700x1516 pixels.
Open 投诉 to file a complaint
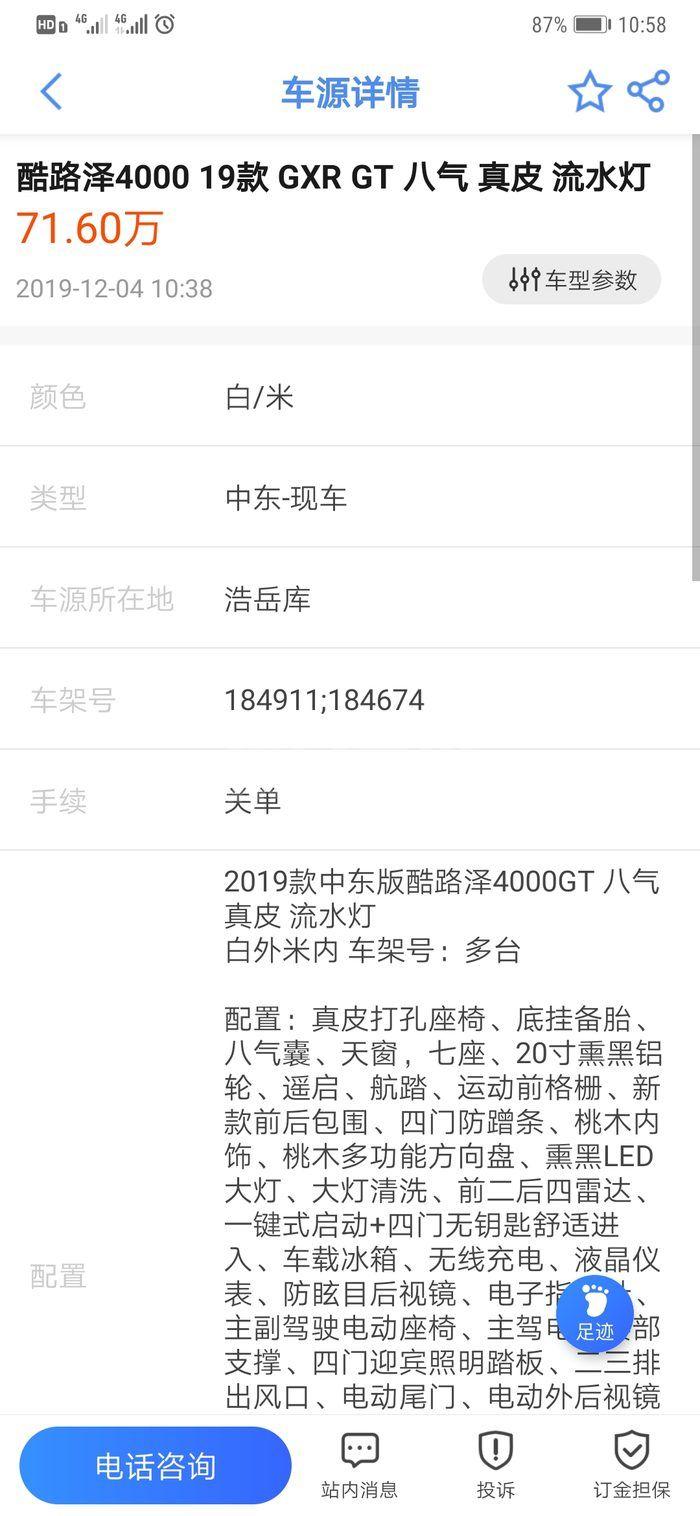(x=495, y=1464)
